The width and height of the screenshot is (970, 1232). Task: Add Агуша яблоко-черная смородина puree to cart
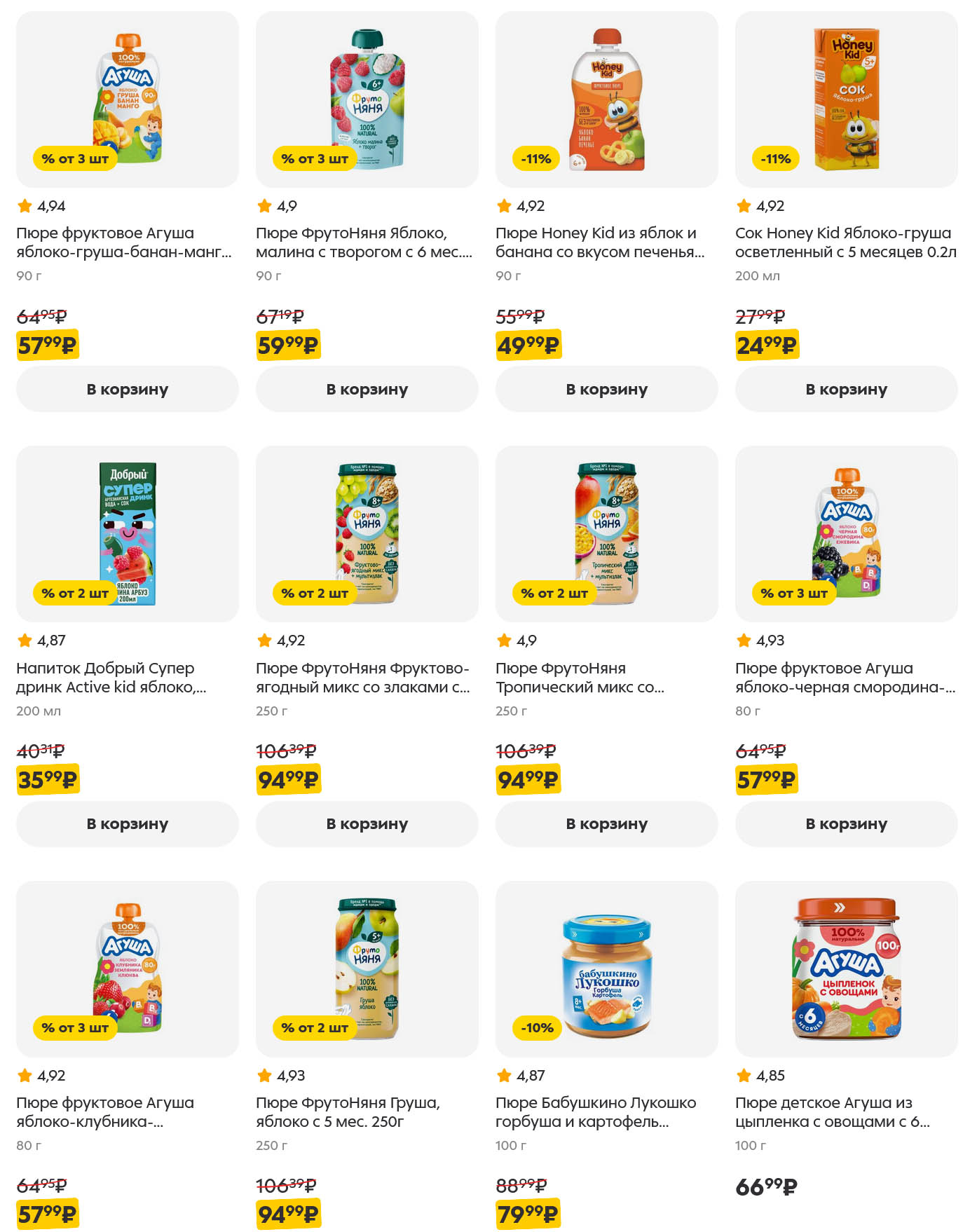846,823
